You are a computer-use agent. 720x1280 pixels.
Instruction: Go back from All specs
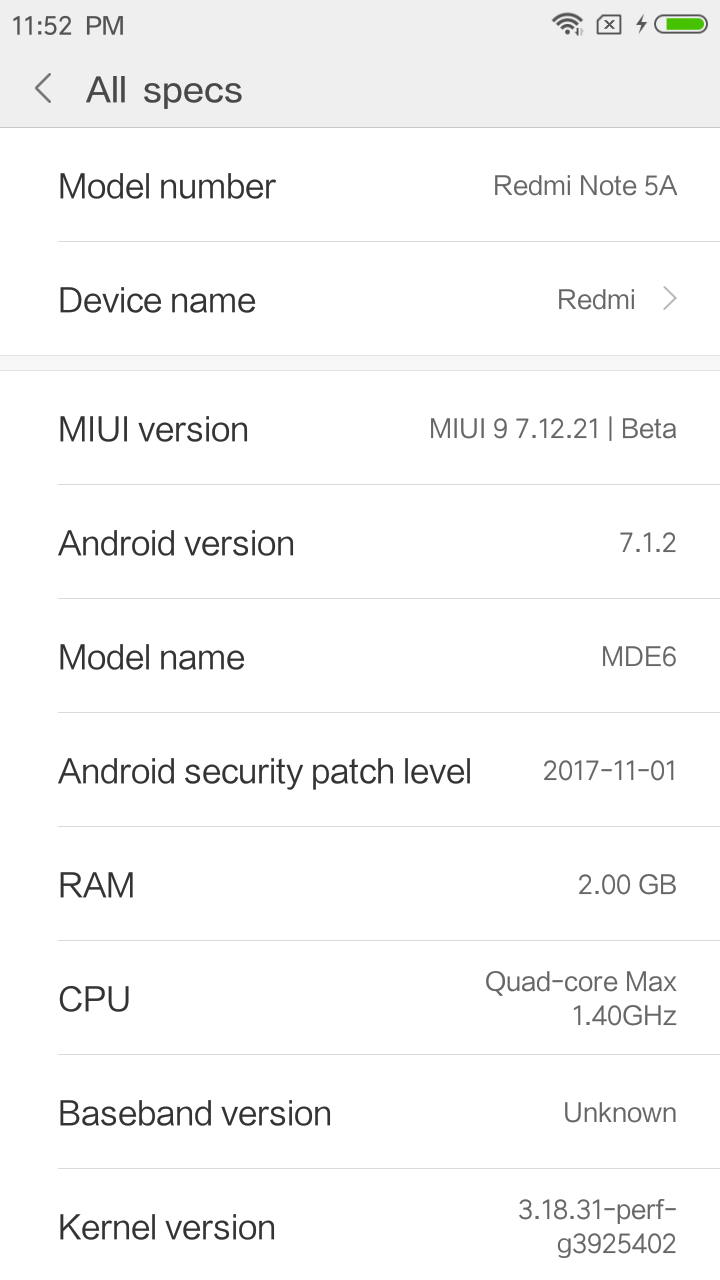43,89
